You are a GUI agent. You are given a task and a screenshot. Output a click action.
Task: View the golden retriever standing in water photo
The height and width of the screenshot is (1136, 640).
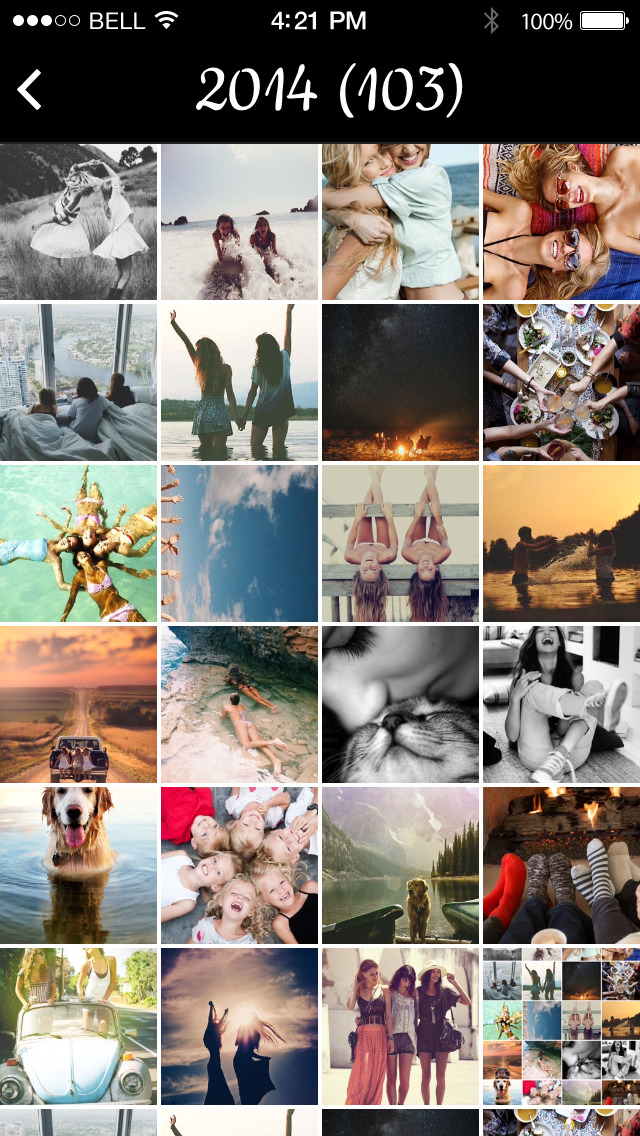tap(78, 865)
